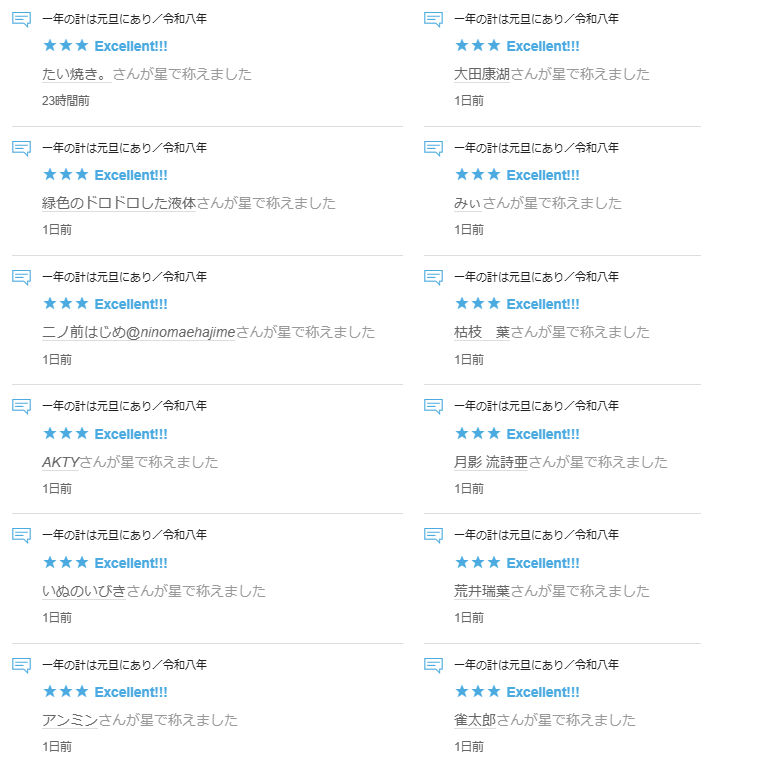Open アンミン's profile
The width and height of the screenshot is (775, 767).
click(69, 720)
